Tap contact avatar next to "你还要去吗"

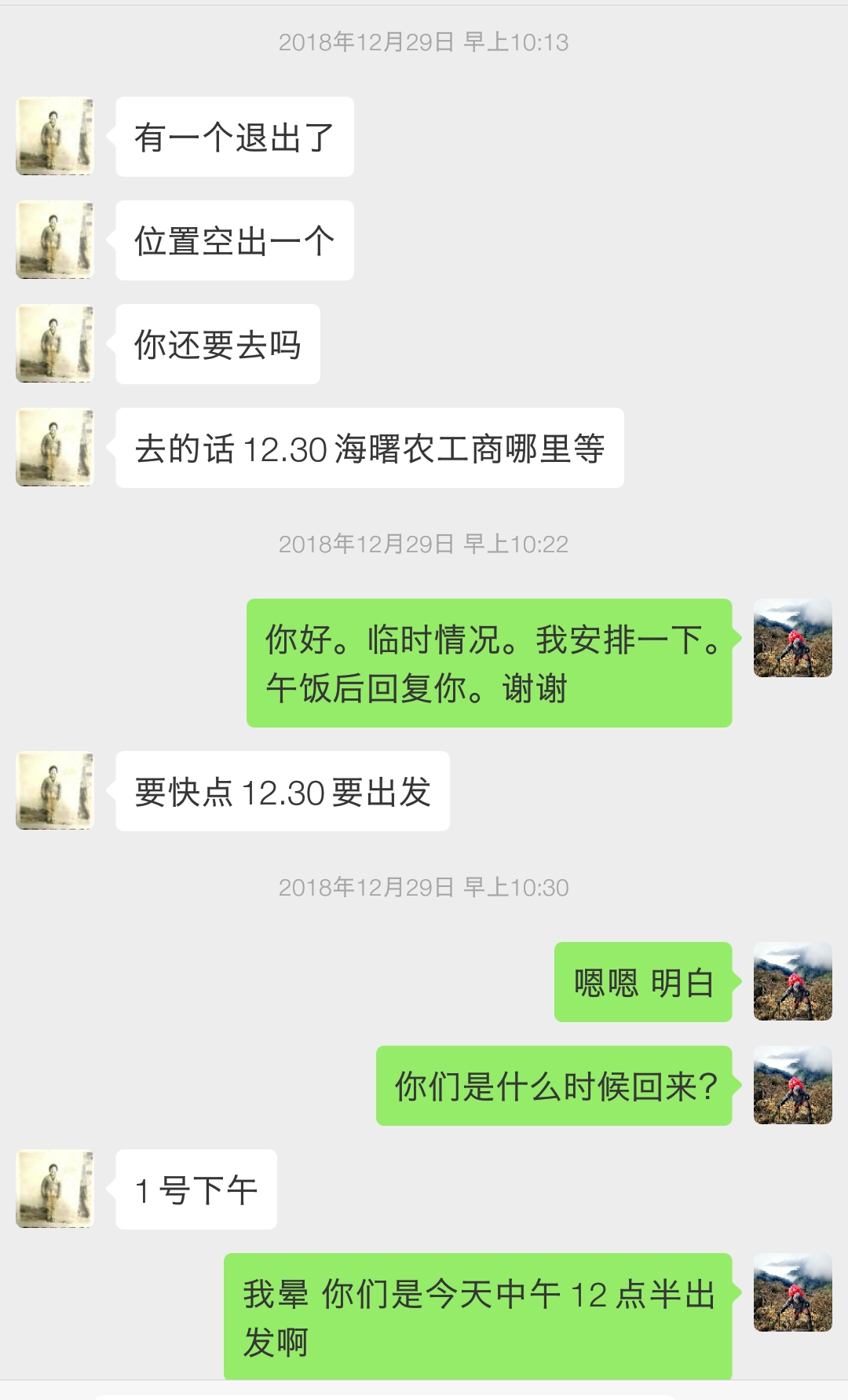tap(55, 343)
